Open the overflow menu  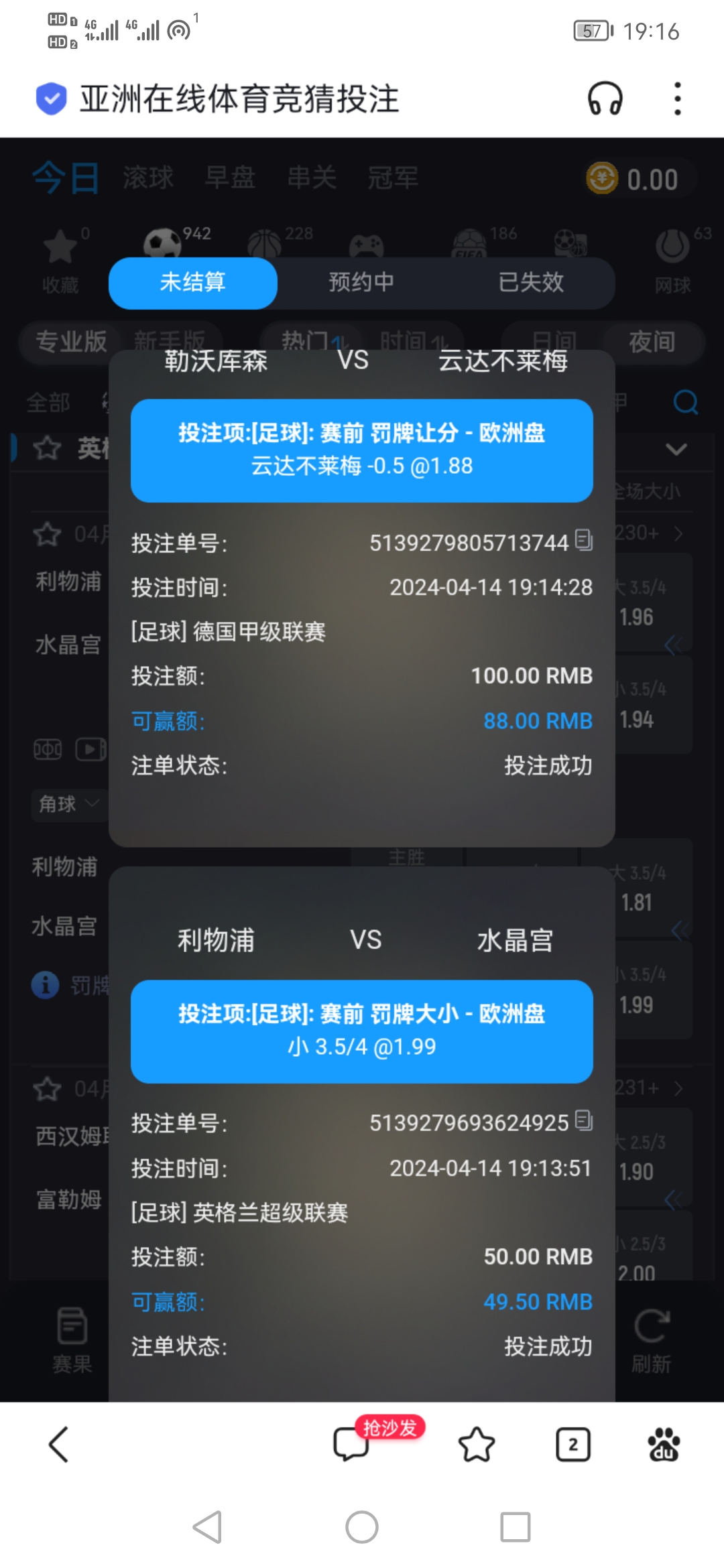pyautogui.click(x=678, y=99)
